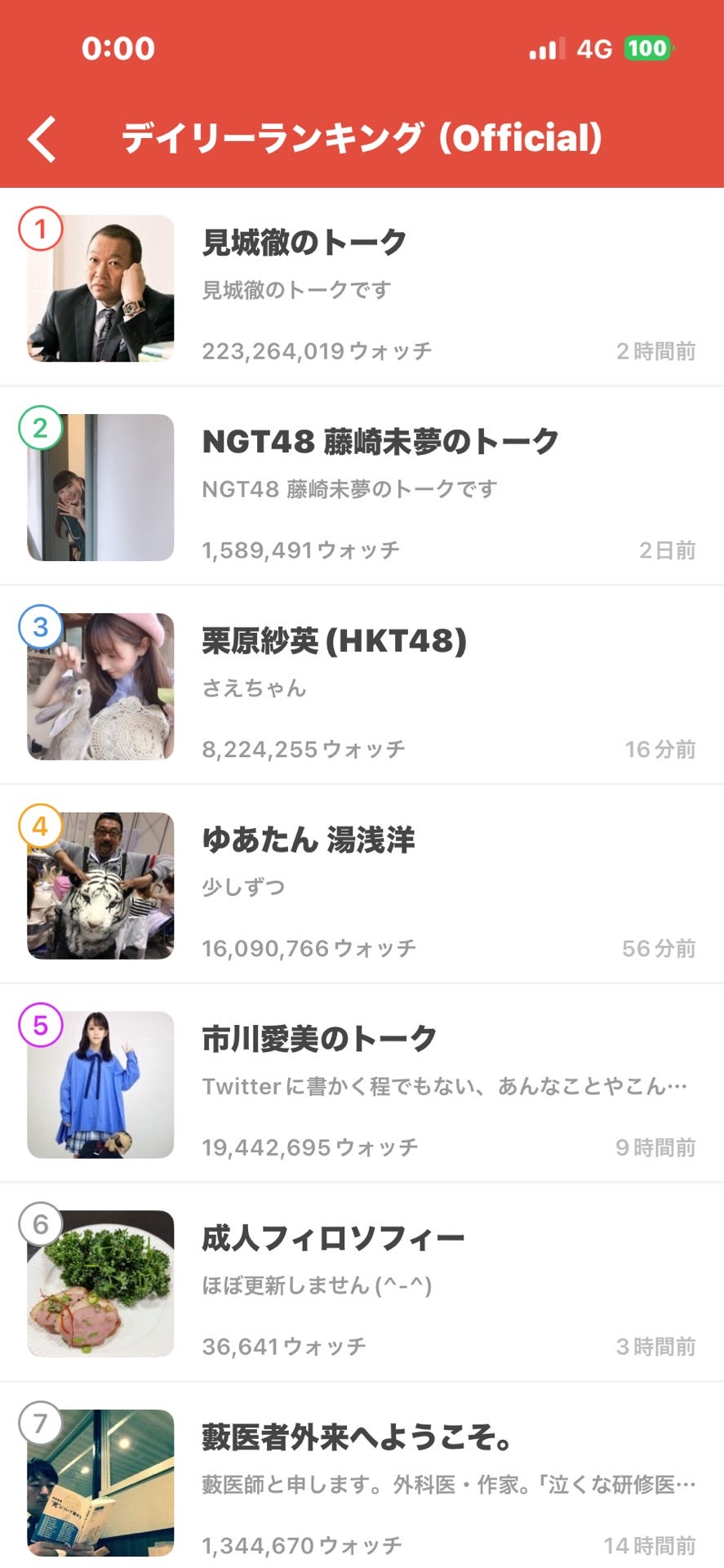724x1568 pixels.
Task: Open NGT48 藤崎未夢のトーク
Action: (362, 487)
